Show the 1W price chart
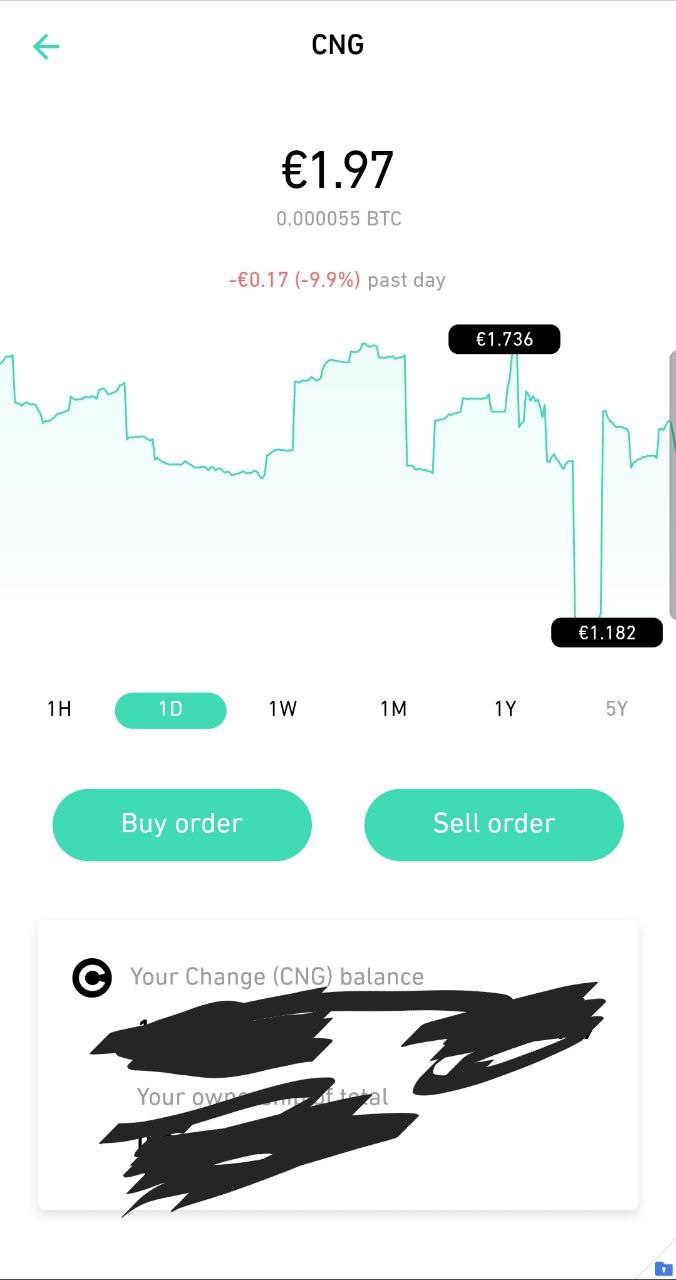 pos(283,709)
